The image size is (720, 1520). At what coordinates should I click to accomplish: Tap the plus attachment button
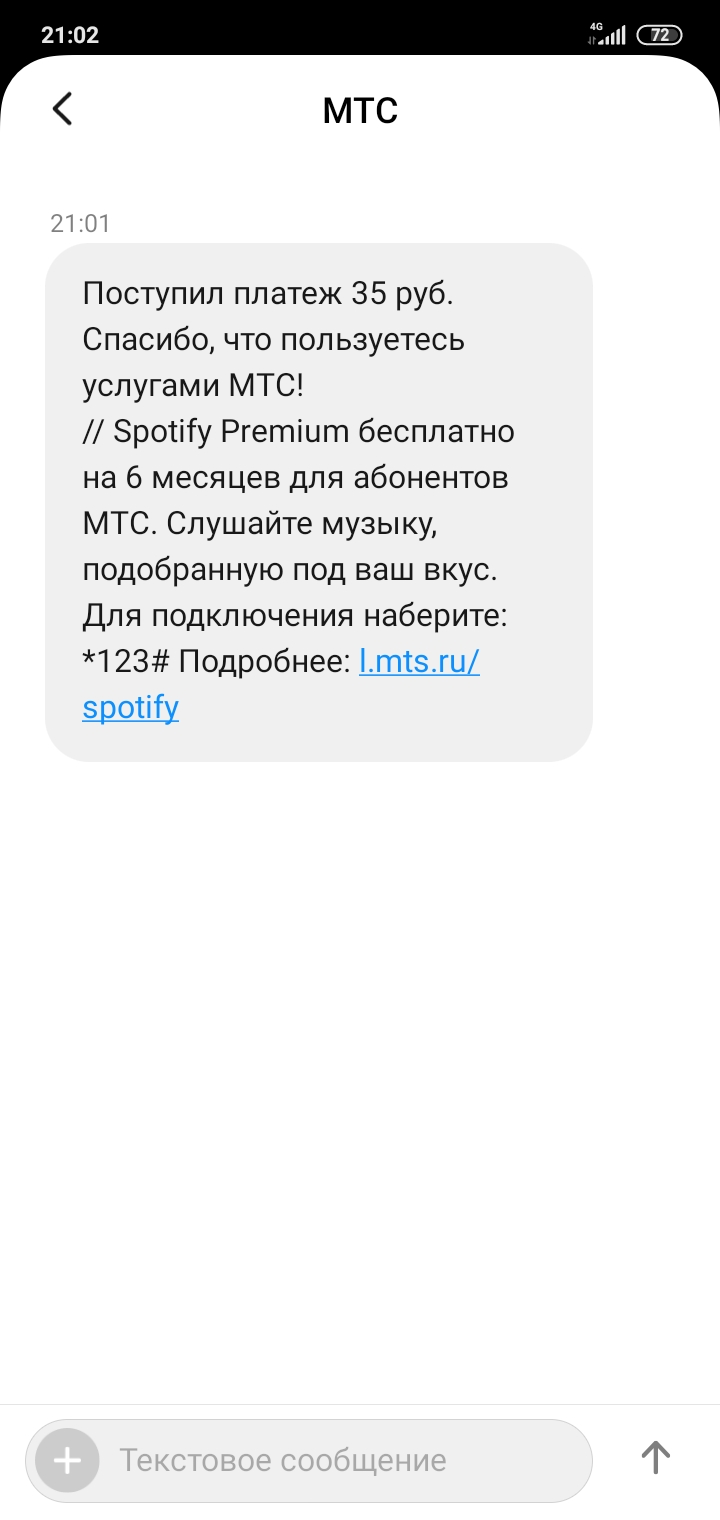(x=67, y=1461)
